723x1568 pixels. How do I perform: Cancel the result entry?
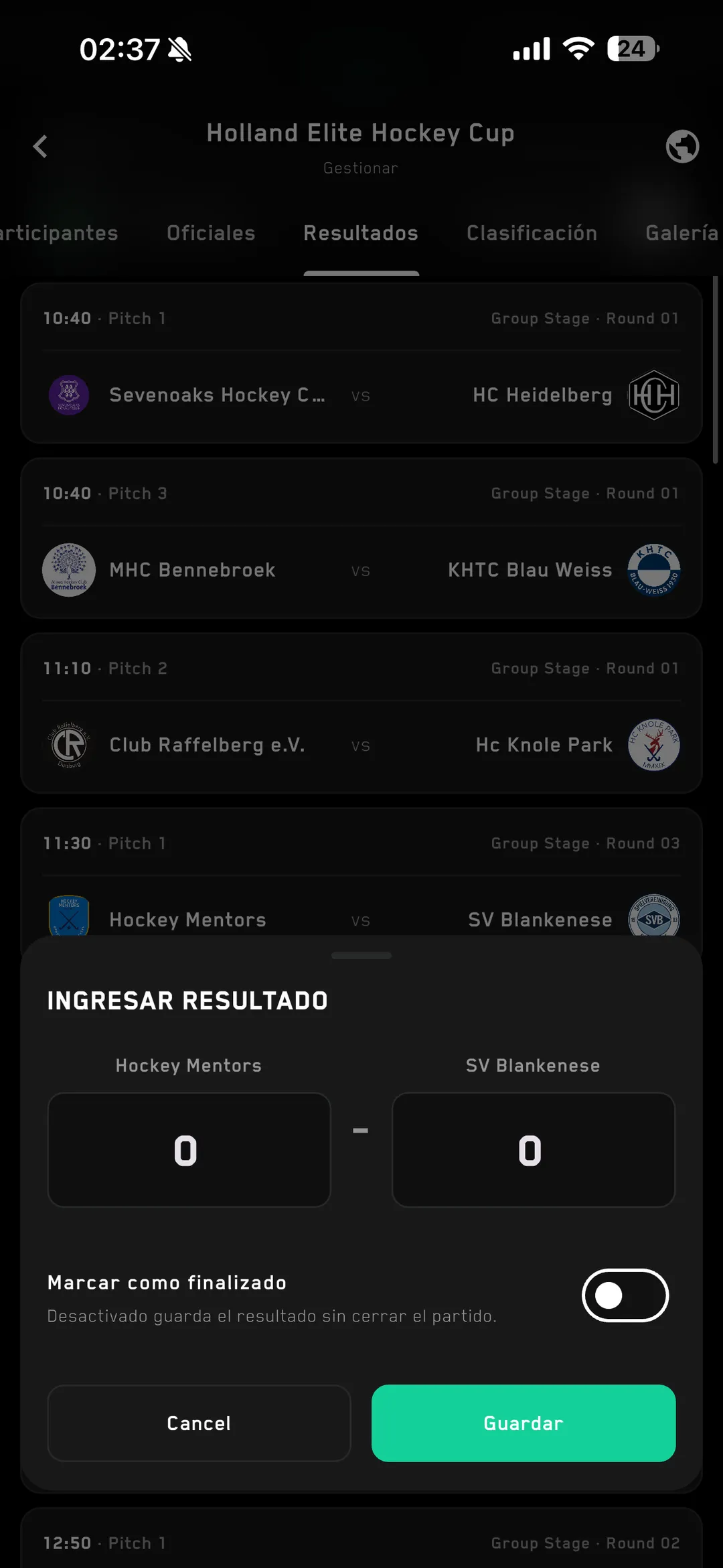[199, 1423]
